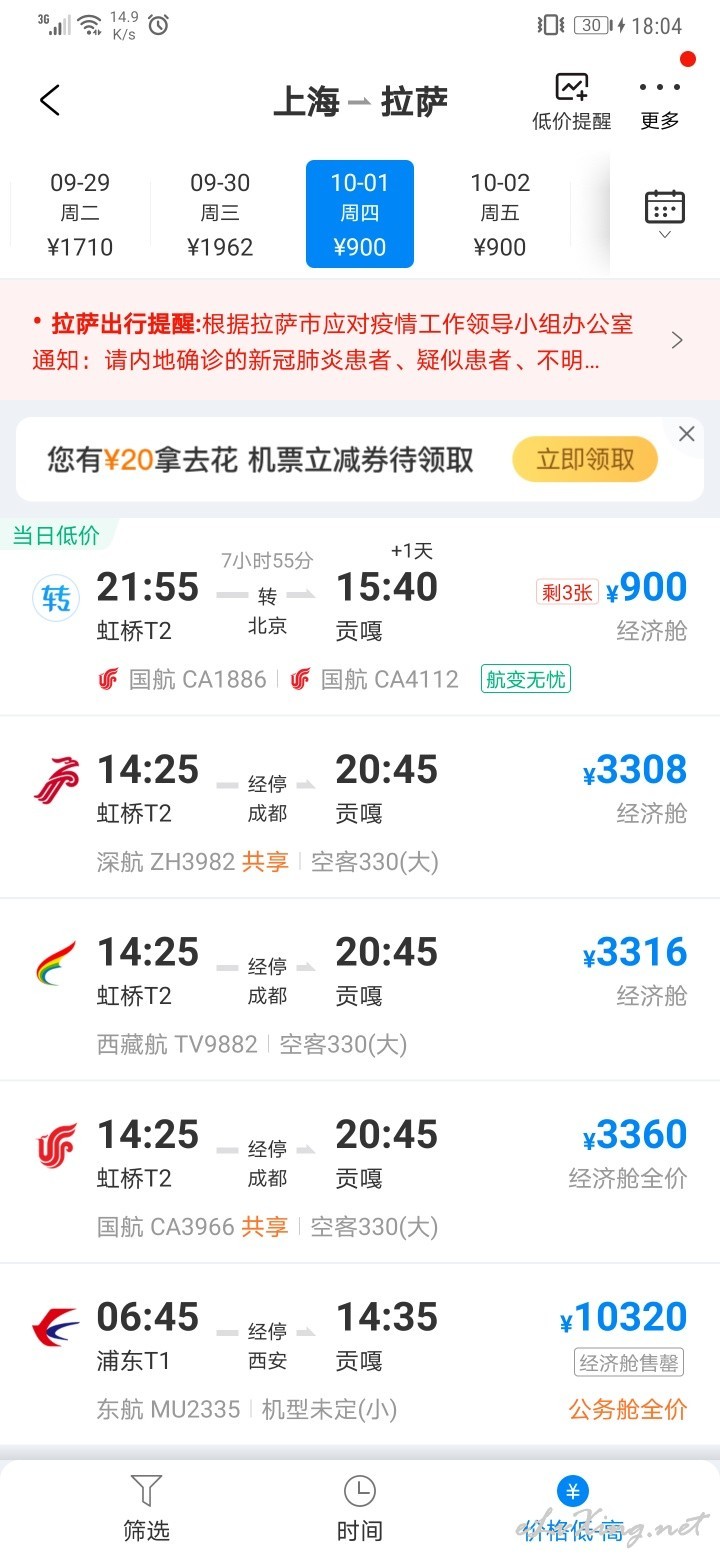Open the calendar date picker
This screenshot has height=1560, width=720.
665,214
